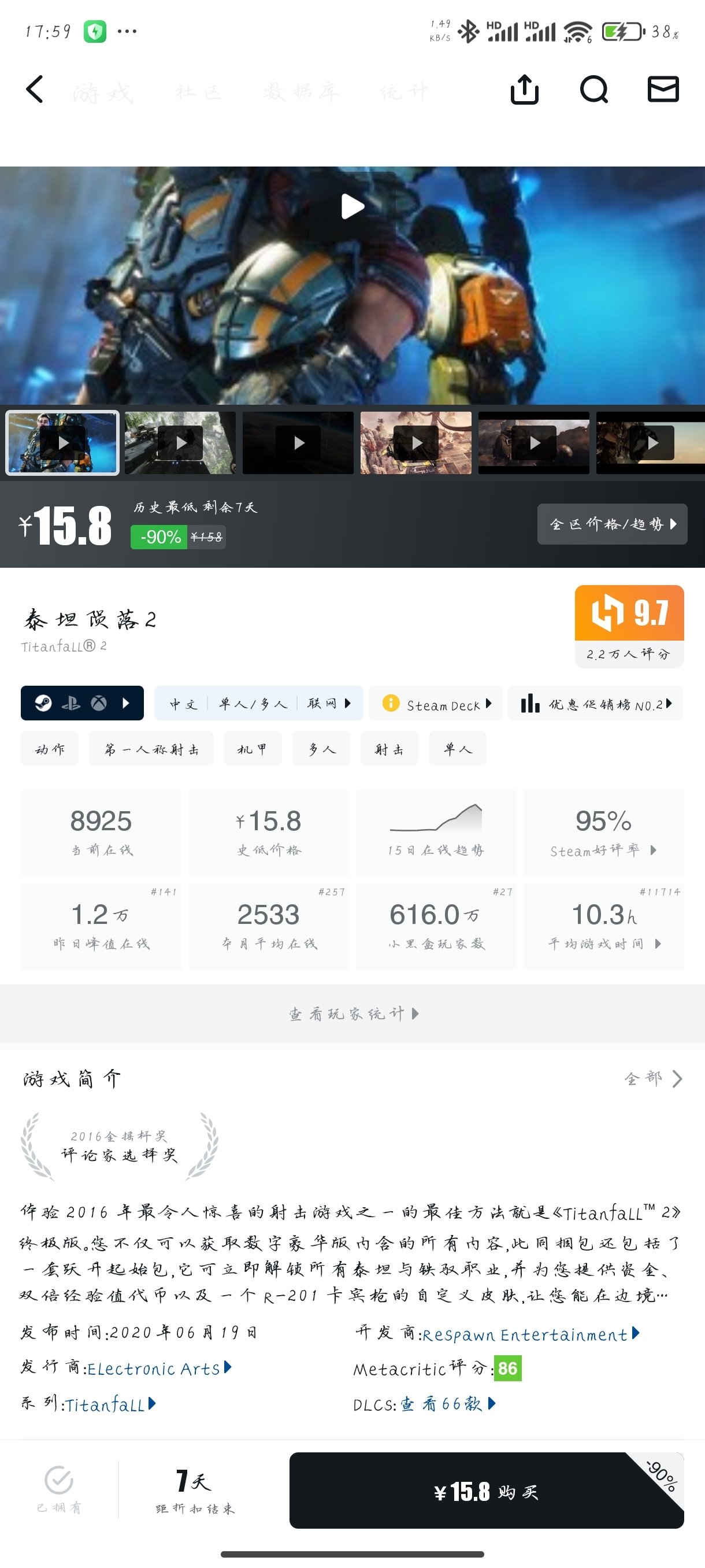The image size is (705, 1568).
Task: Open the messages envelope icon
Action: pyautogui.click(x=662, y=90)
